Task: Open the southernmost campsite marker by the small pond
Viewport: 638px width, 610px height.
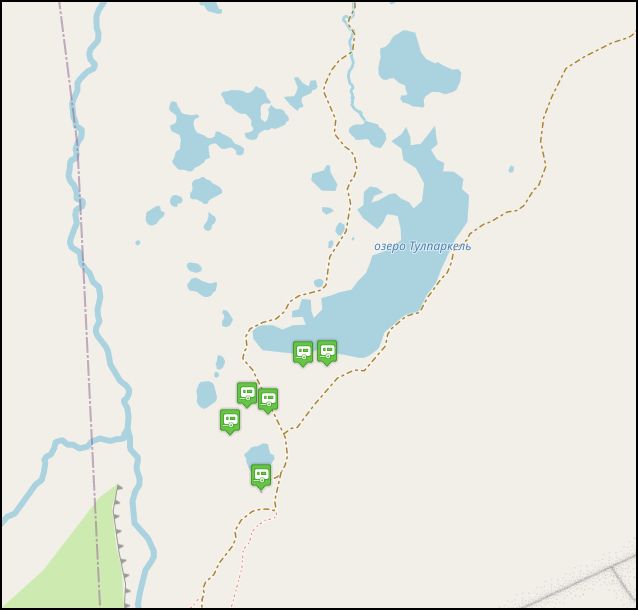Action: [x=261, y=475]
